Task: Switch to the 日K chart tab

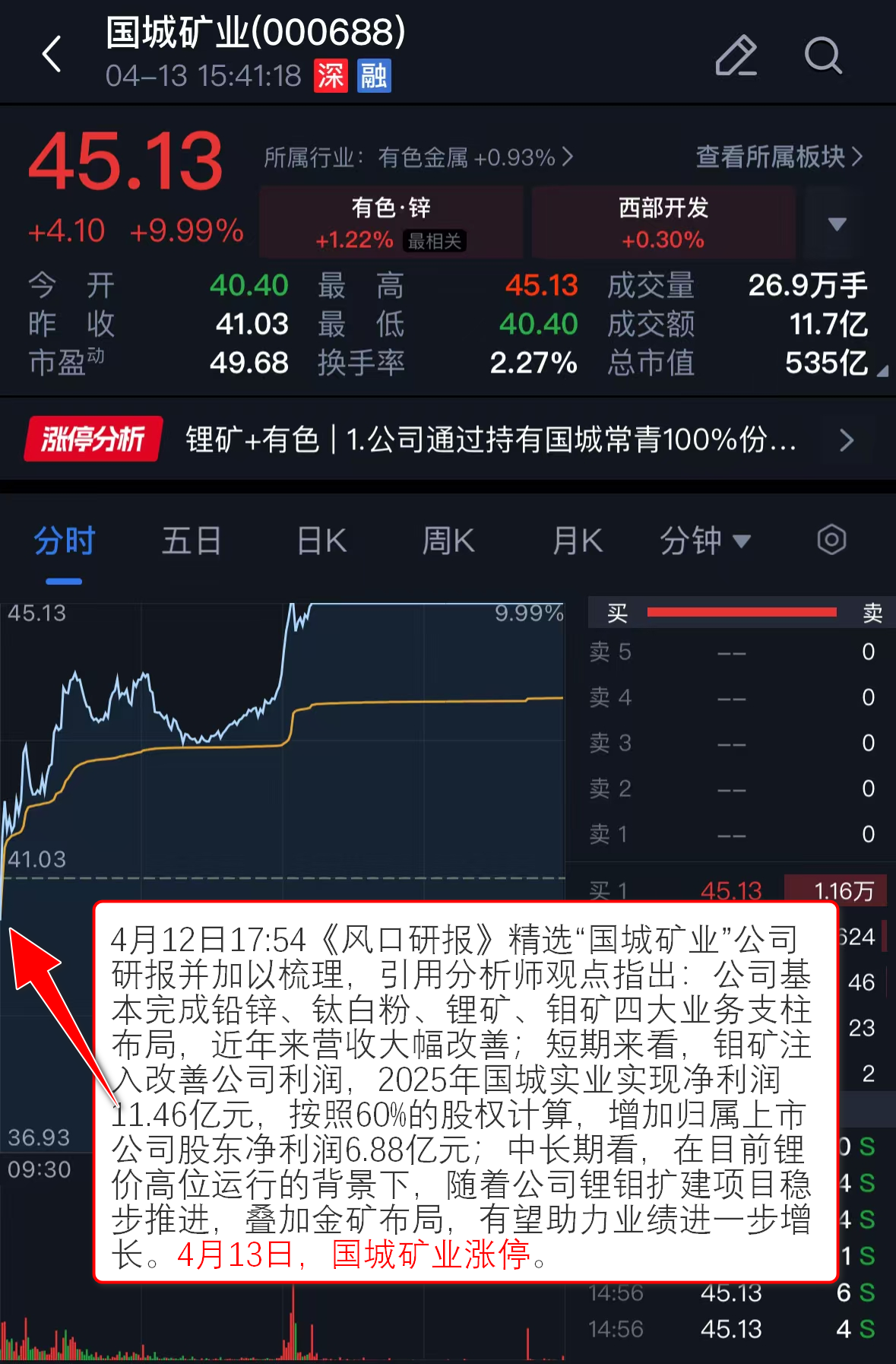Action: 321,541
